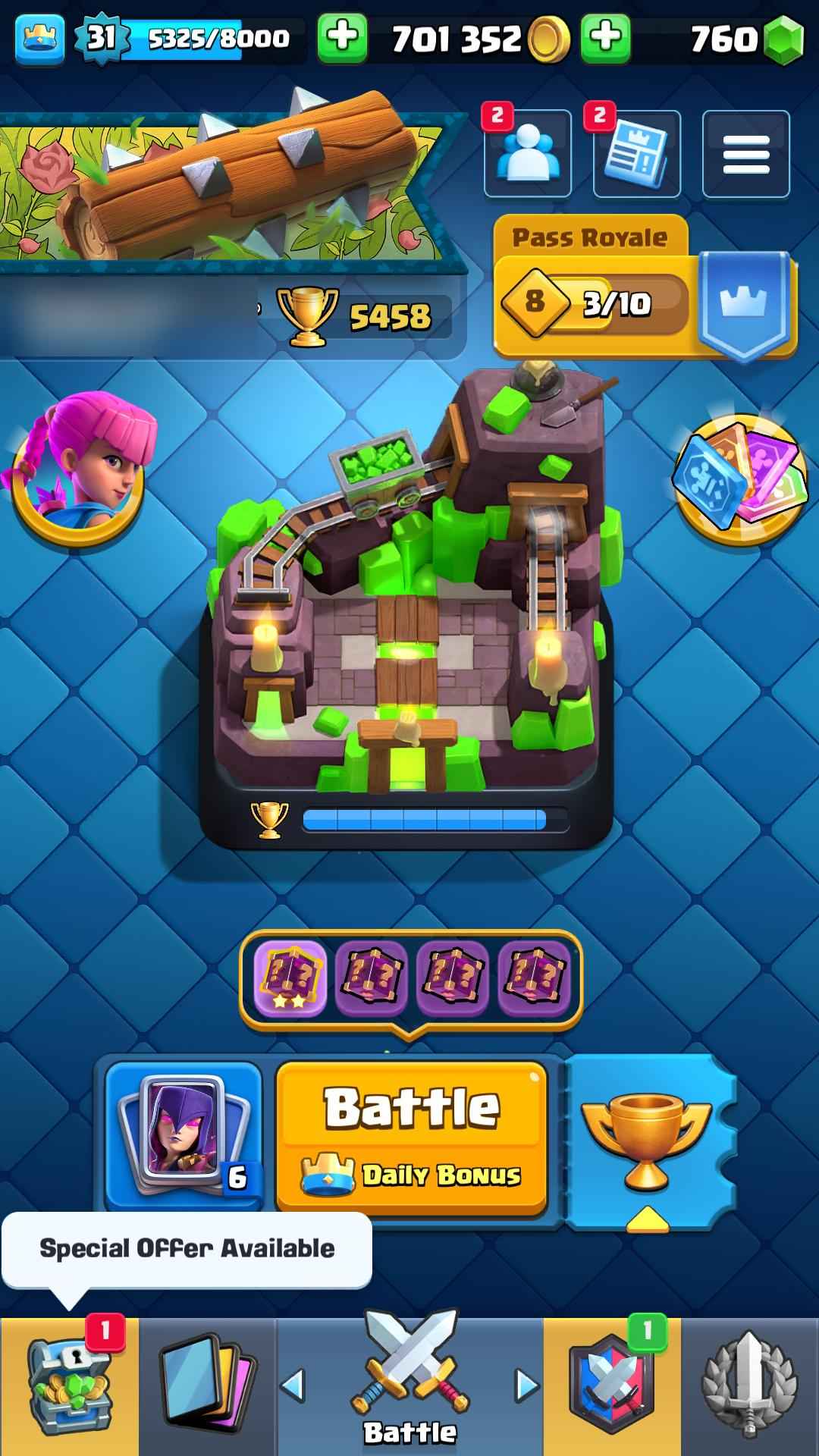Image resolution: width=819 pixels, height=1456 pixels.
Task: Open the battle deck with Witch card
Action: tap(183, 1134)
